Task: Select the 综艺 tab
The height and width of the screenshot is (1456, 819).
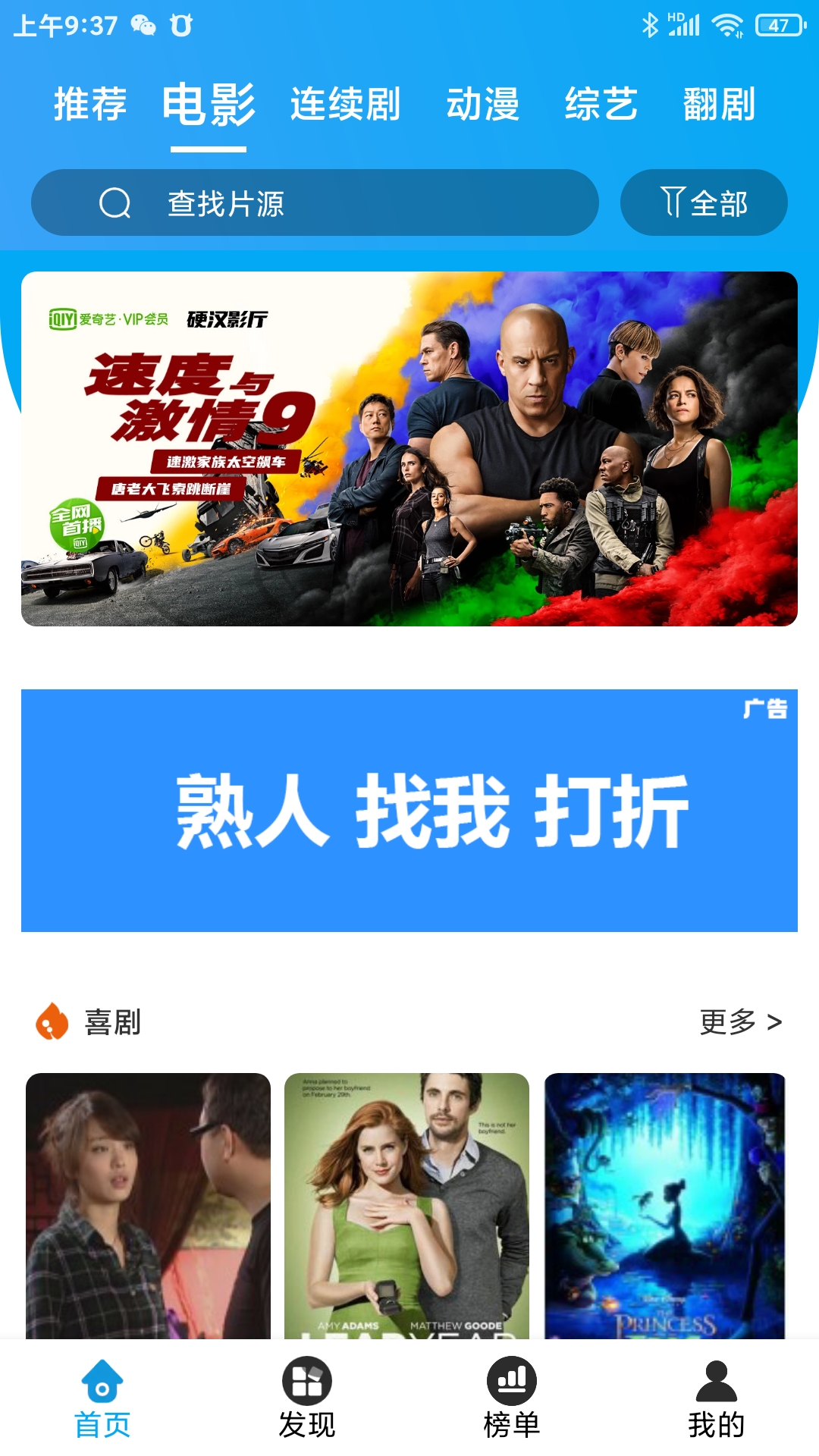Action: click(x=601, y=104)
